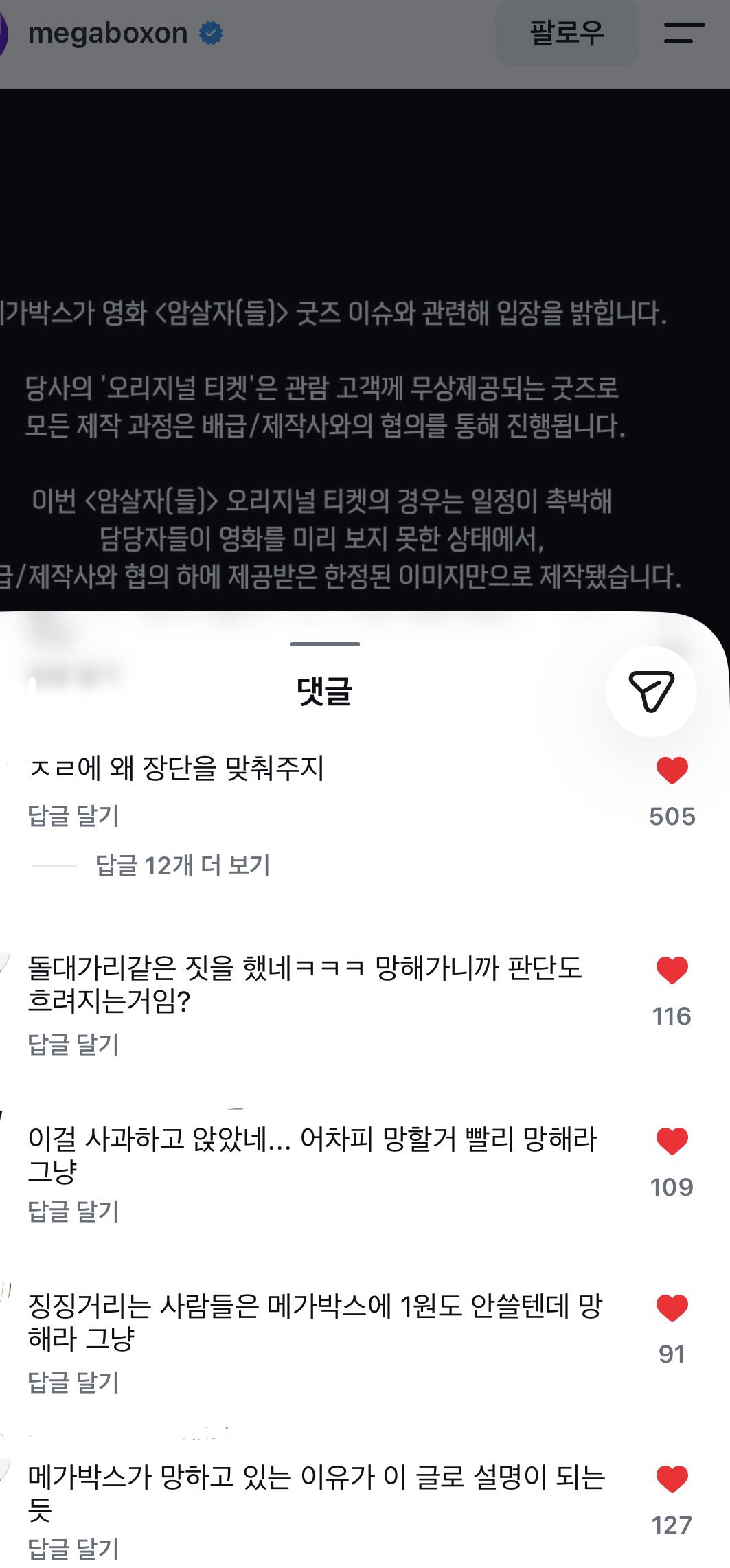Open the two-line menu icon

pos(684,33)
